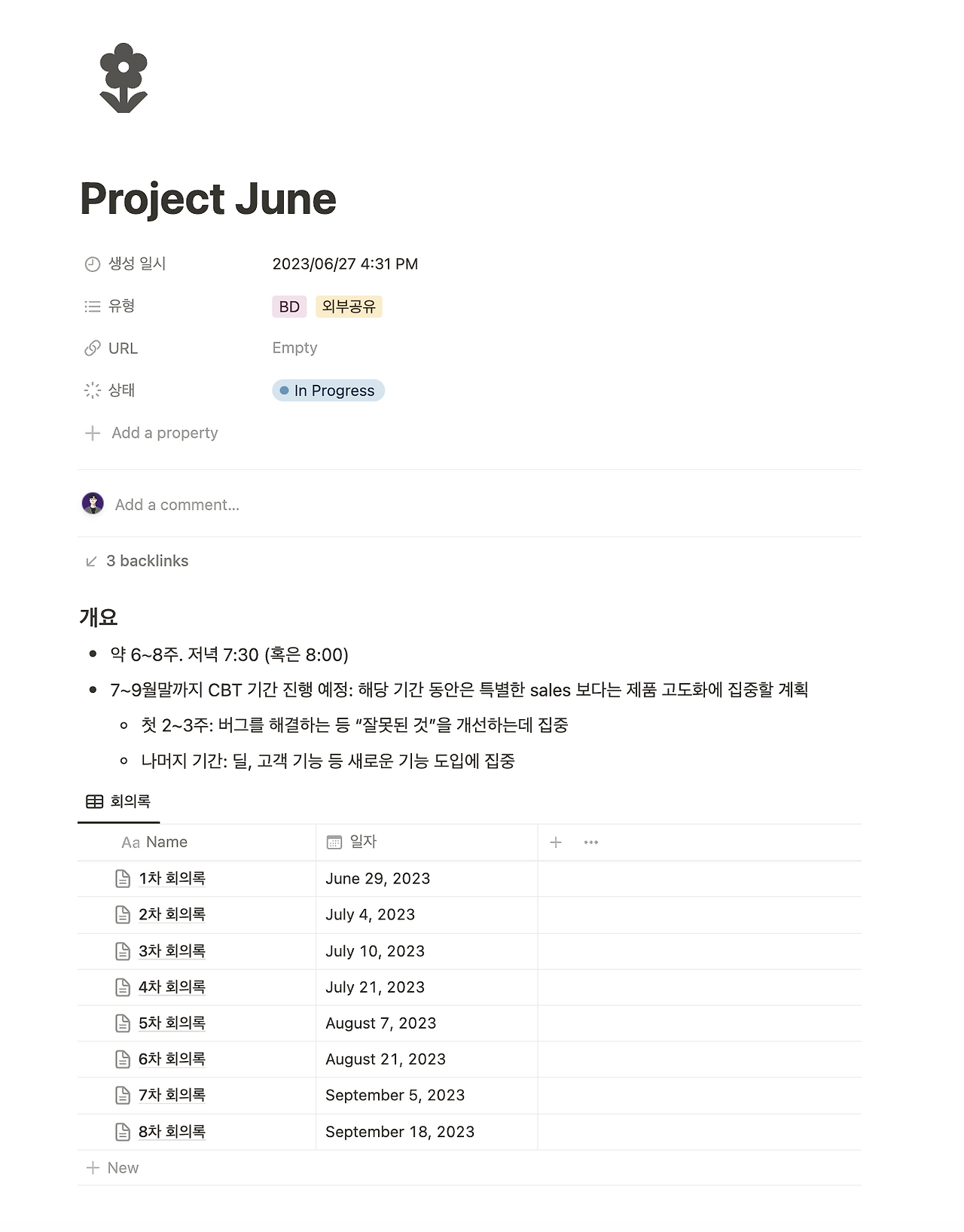This screenshot has width=964, height=1232.
Task: Click the spinner icon beside 상태
Action: pos(92,390)
